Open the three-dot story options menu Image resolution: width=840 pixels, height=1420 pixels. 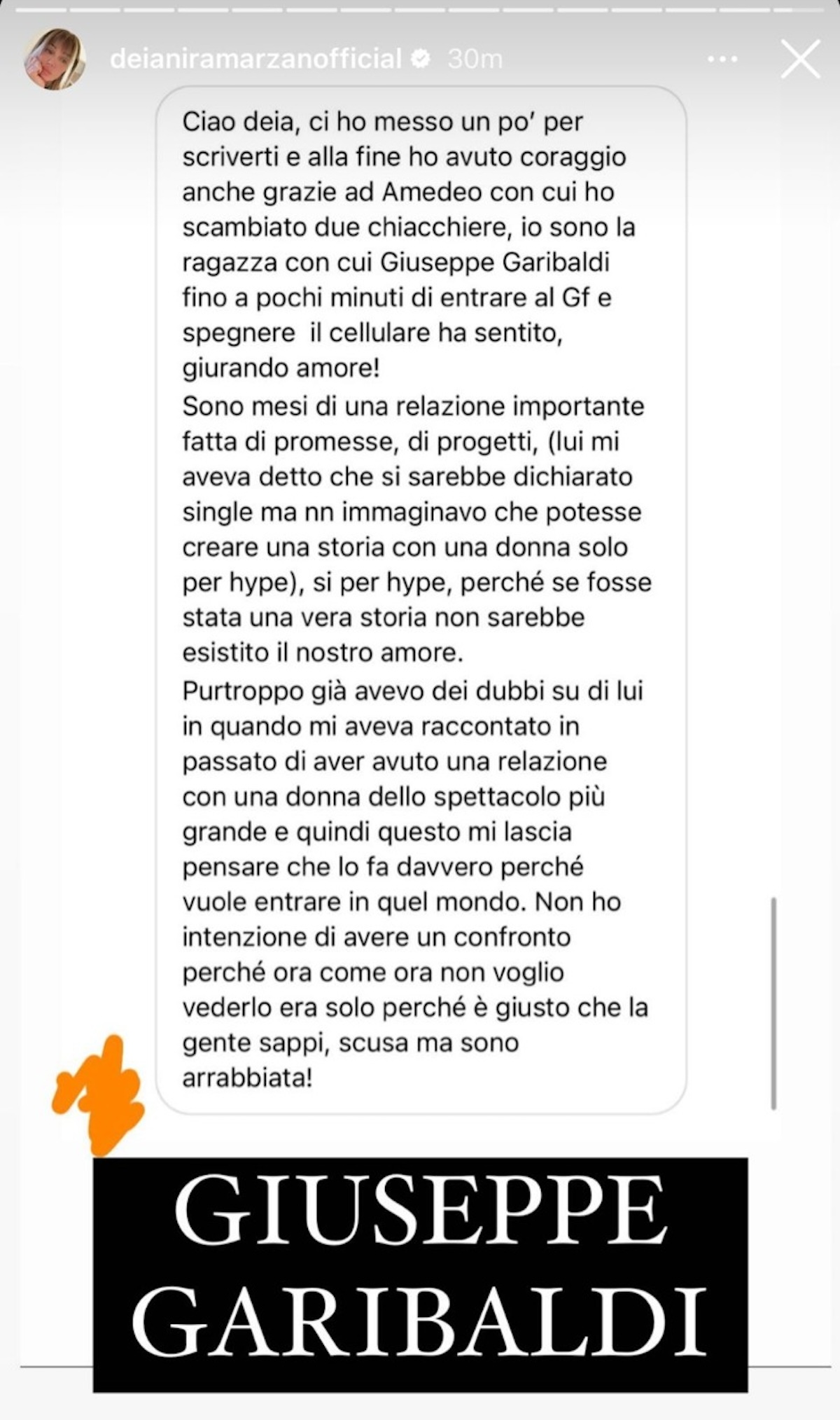[722, 60]
